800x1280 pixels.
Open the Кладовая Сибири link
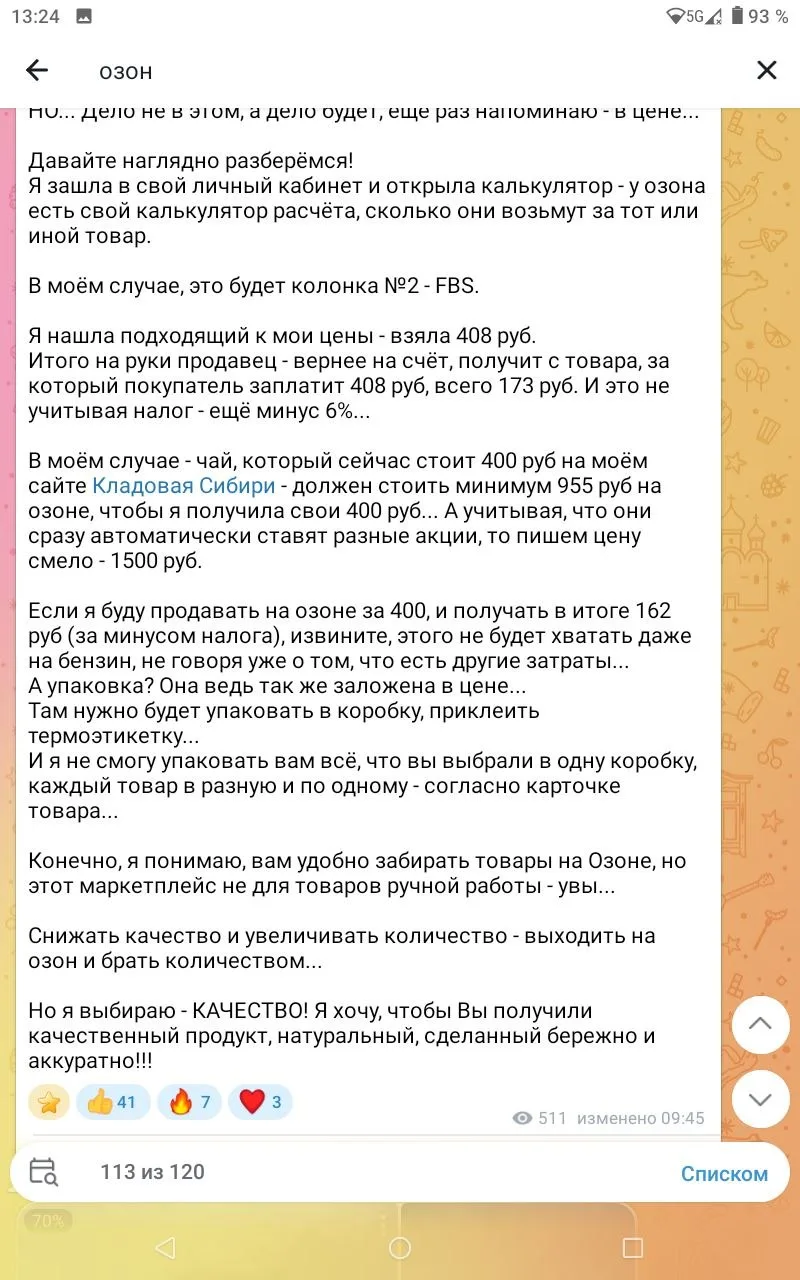[x=184, y=486]
